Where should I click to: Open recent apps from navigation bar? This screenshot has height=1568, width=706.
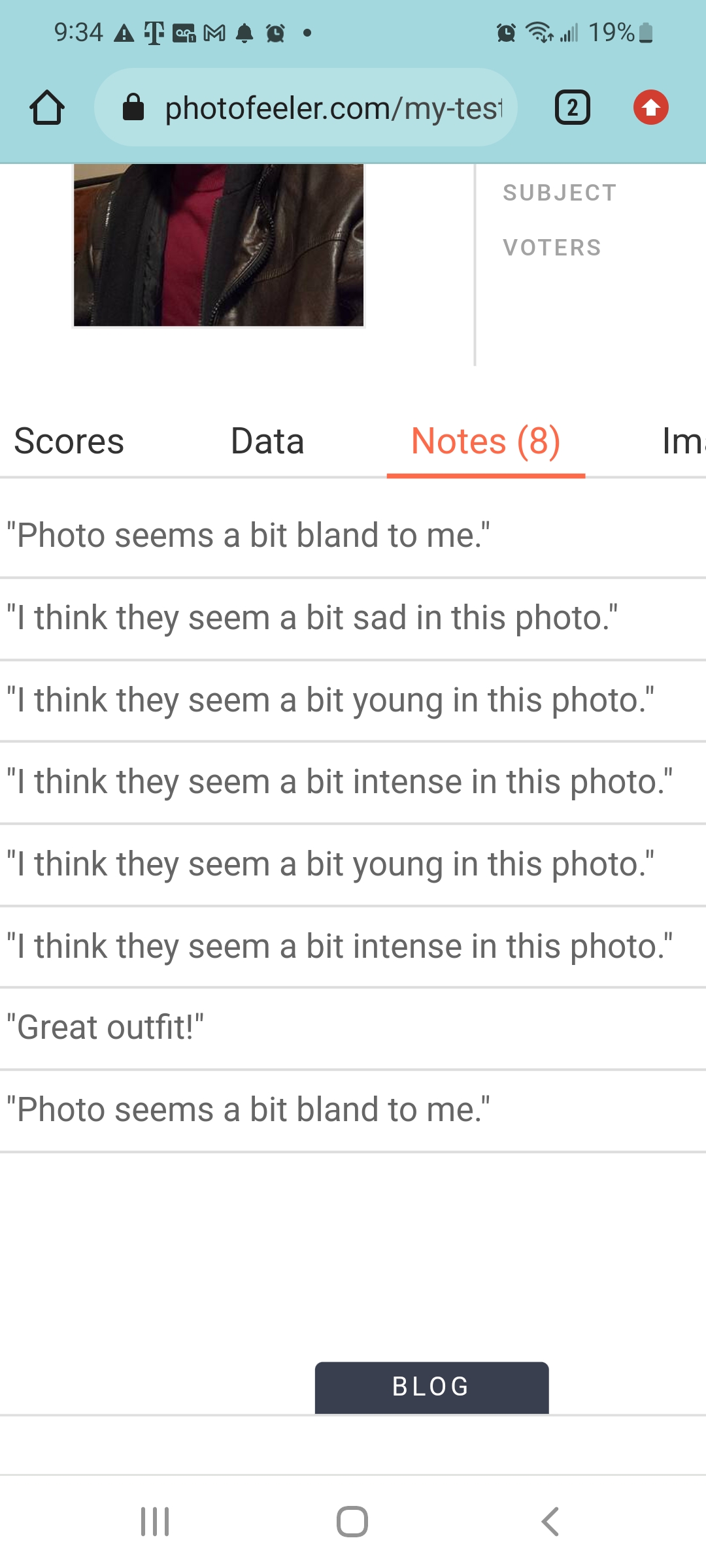tap(155, 1522)
